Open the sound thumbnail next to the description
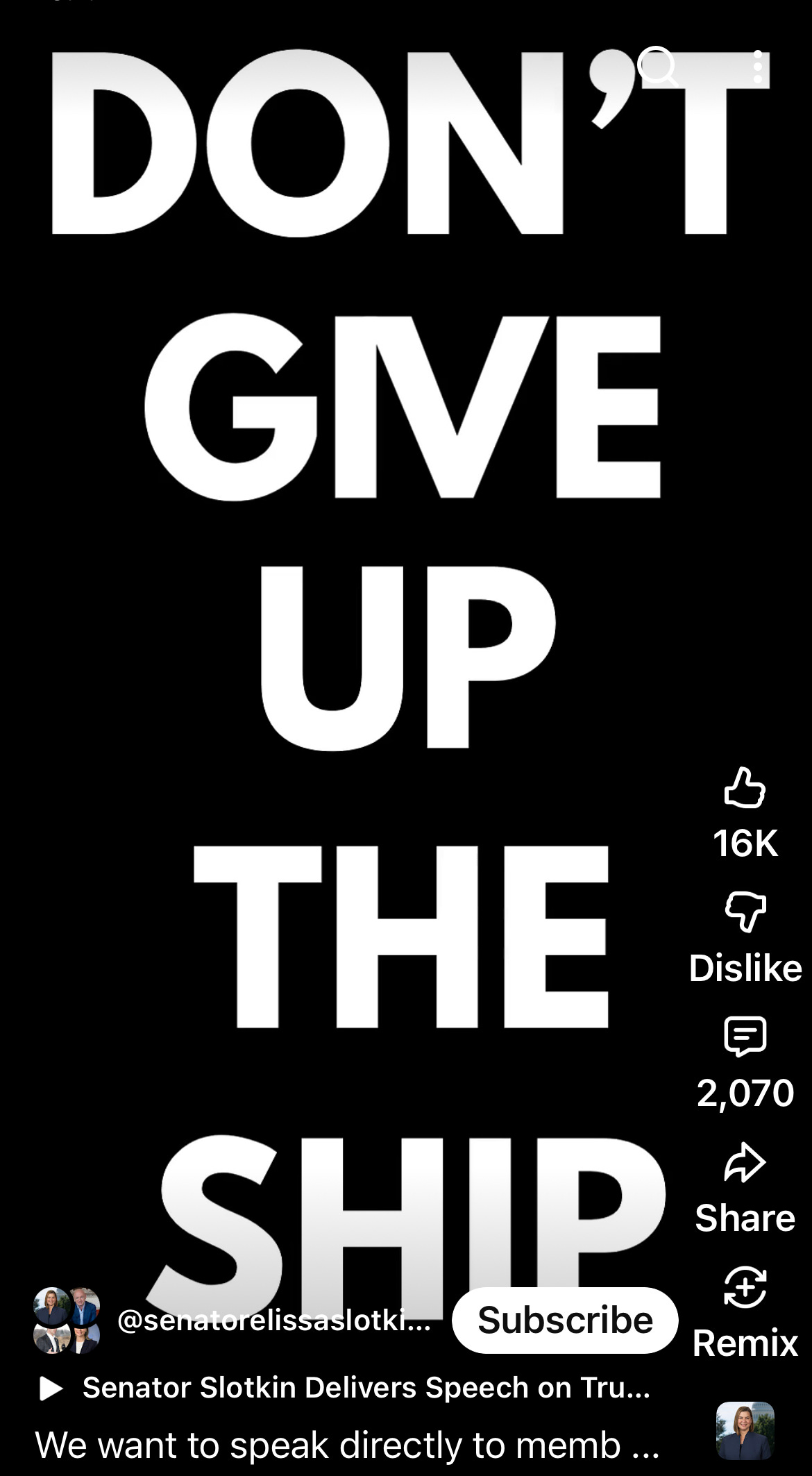The height and width of the screenshot is (1476, 812). click(745, 1431)
